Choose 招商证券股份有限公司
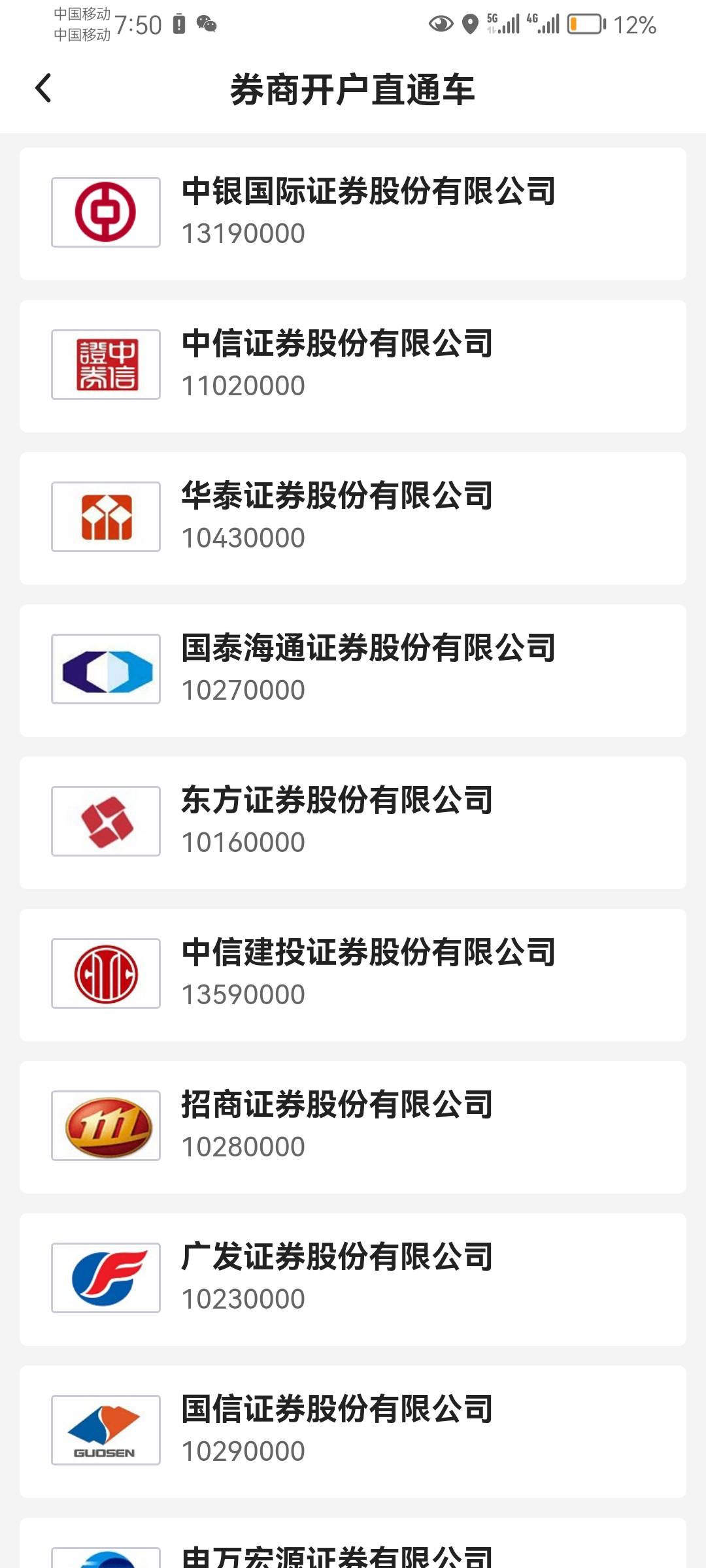The width and height of the screenshot is (706, 1568). [x=353, y=1127]
